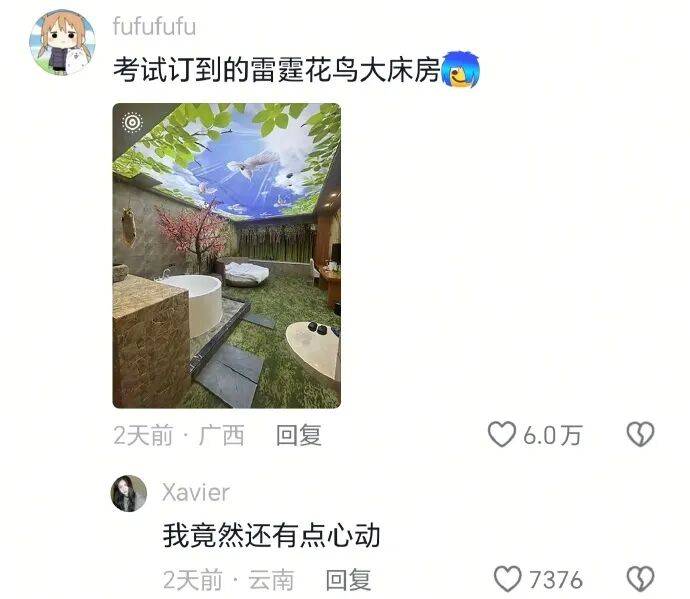Viewport: 690px width, 599px height.
Task: Open the hotel room photo in fufufufu's comment
Action: point(226,255)
